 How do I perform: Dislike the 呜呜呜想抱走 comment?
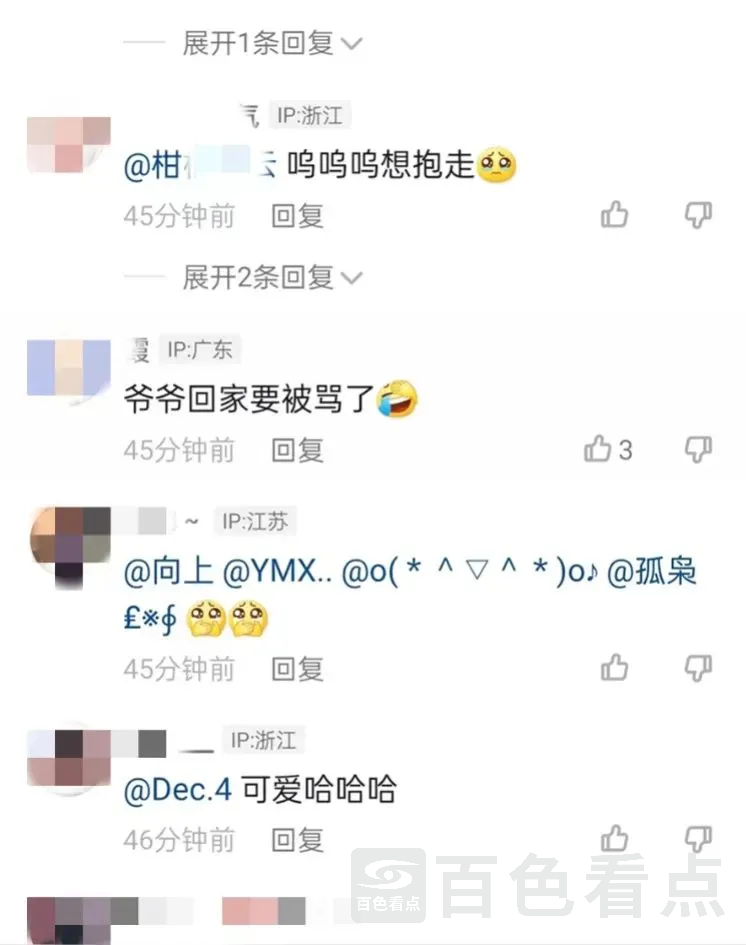pos(698,214)
